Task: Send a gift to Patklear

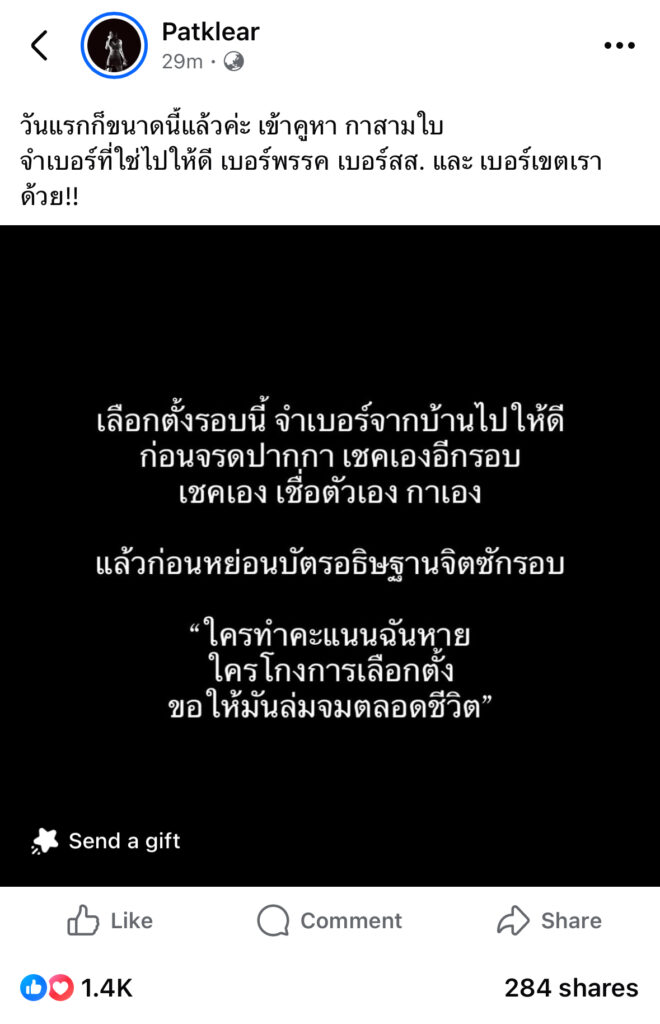Action: tap(106, 841)
